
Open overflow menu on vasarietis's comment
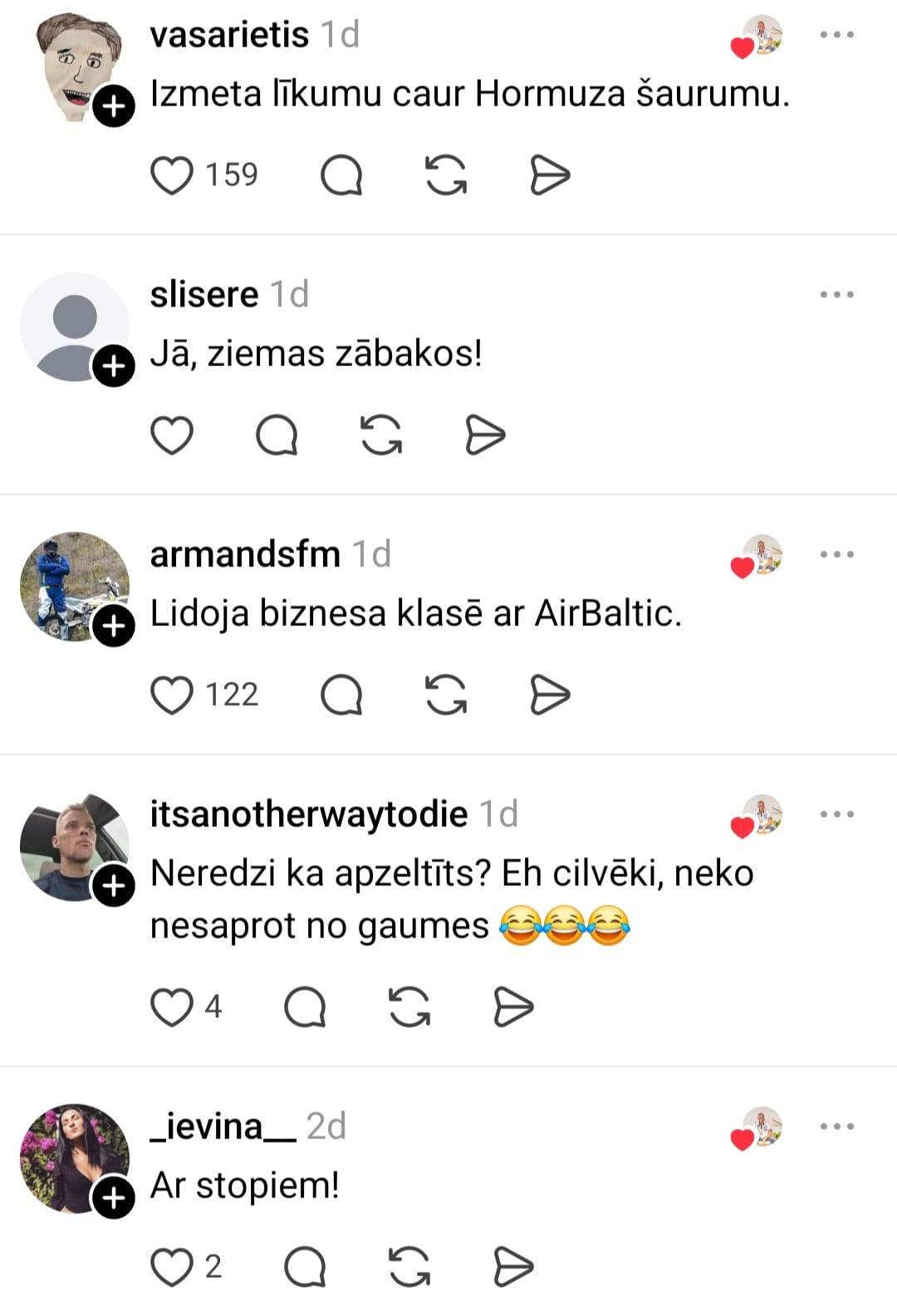[x=836, y=35]
